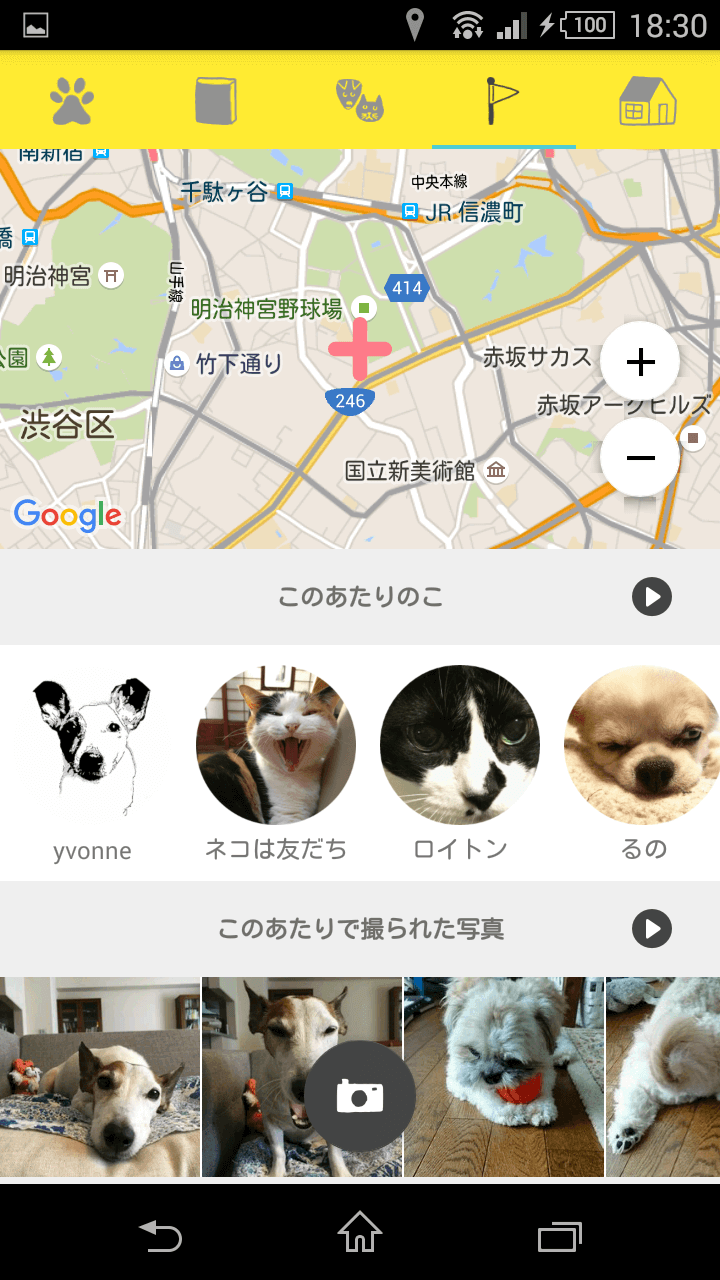Tap the pink crosshair marker on the map
This screenshot has height=1280, width=720.
[x=361, y=352]
